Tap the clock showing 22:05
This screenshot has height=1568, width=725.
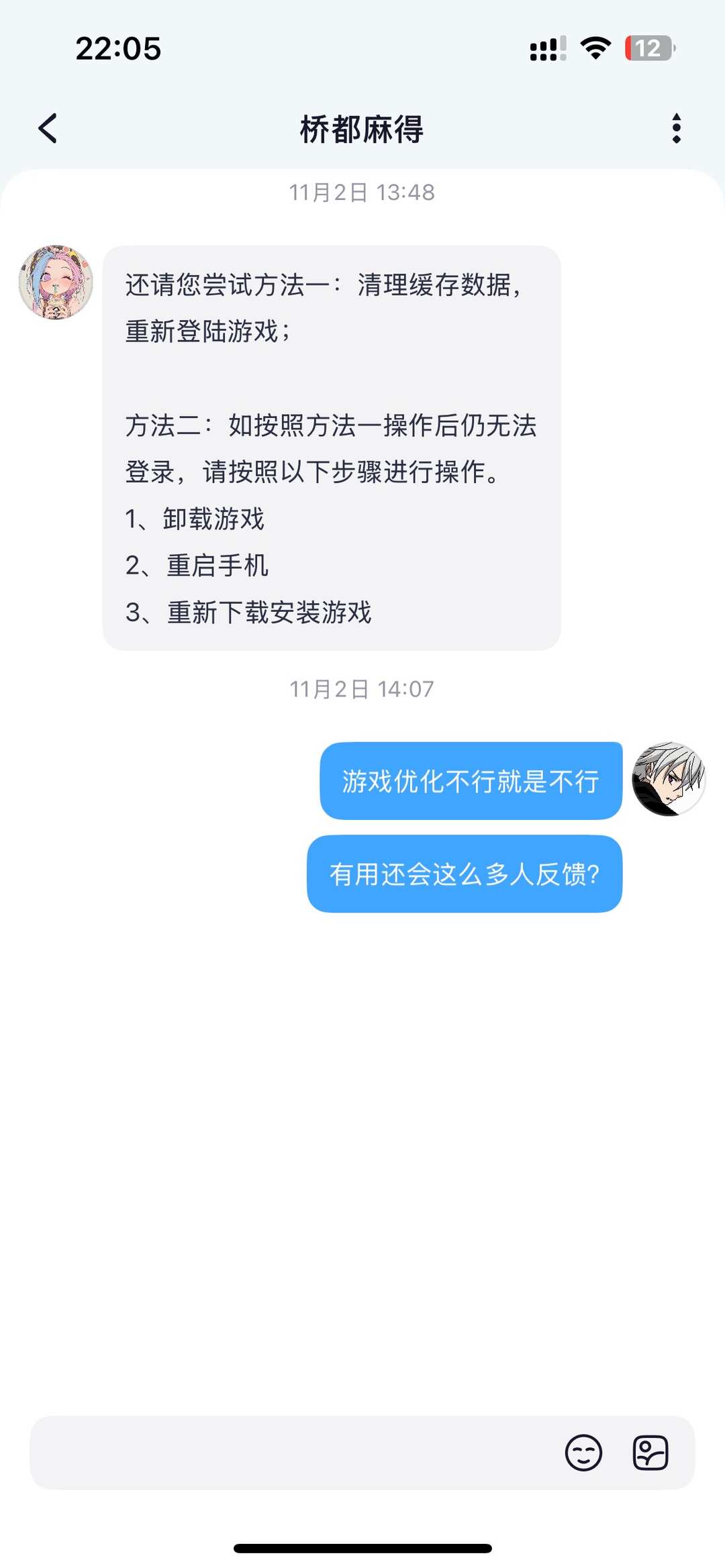tap(117, 48)
